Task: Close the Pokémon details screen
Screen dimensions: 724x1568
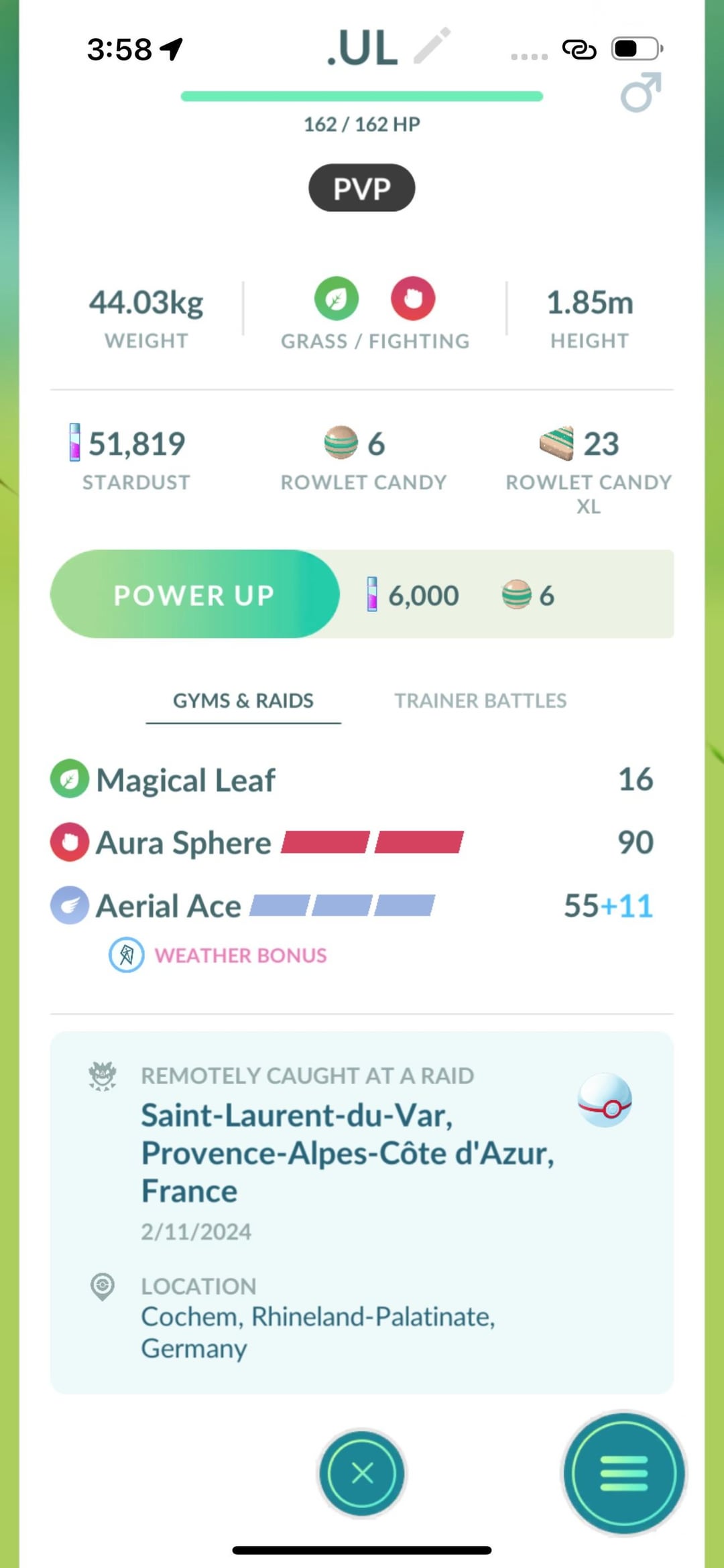Action: click(x=362, y=1473)
